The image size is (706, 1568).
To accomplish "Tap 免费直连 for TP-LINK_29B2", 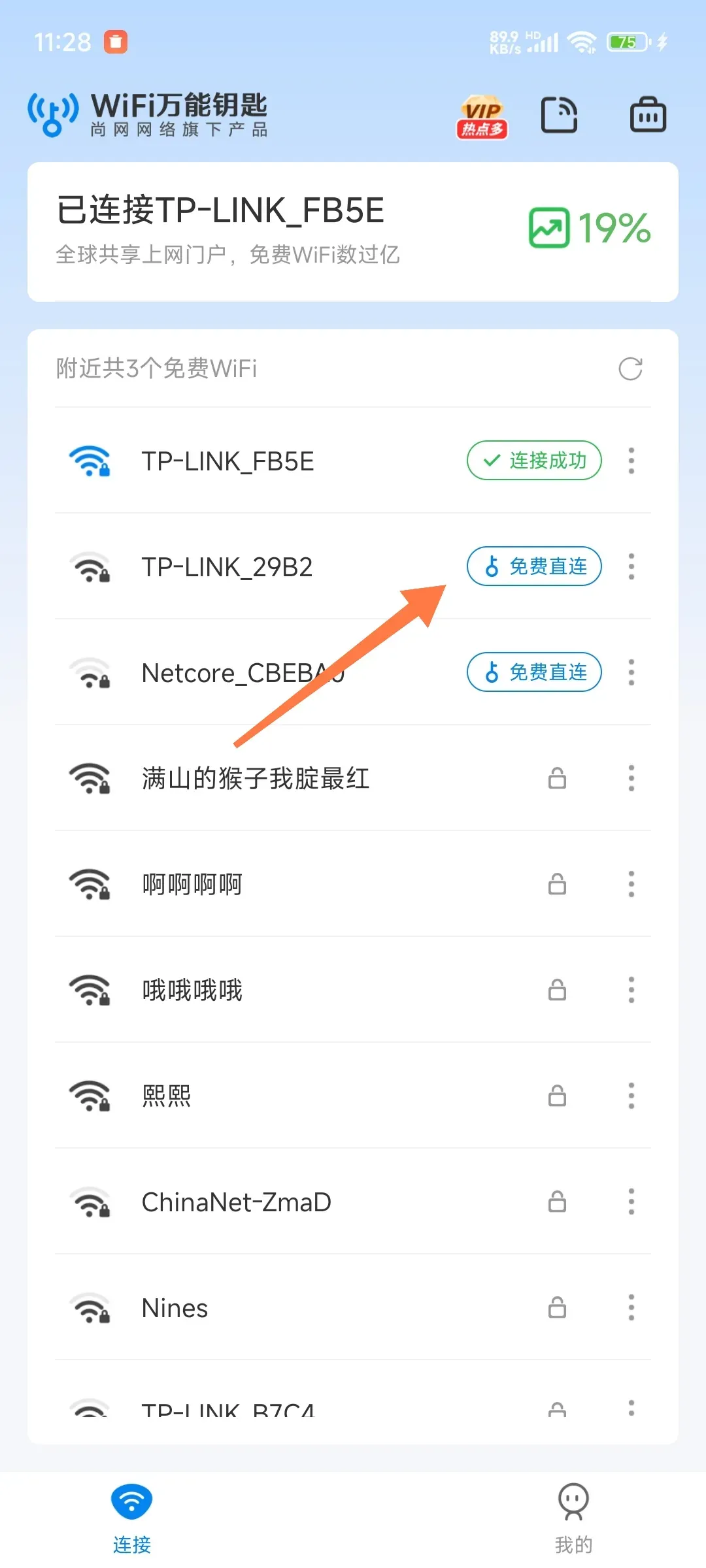I will coord(534,566).
